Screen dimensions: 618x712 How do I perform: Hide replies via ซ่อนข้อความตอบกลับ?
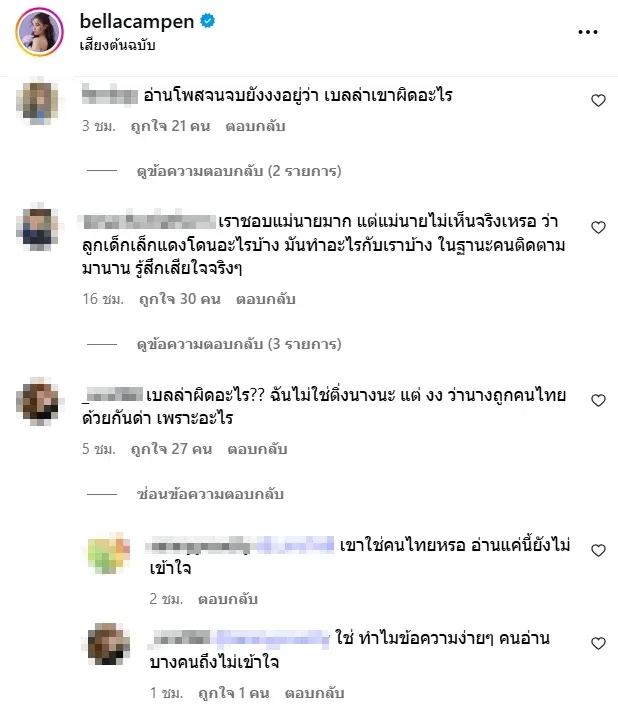[x=210, y=495]
